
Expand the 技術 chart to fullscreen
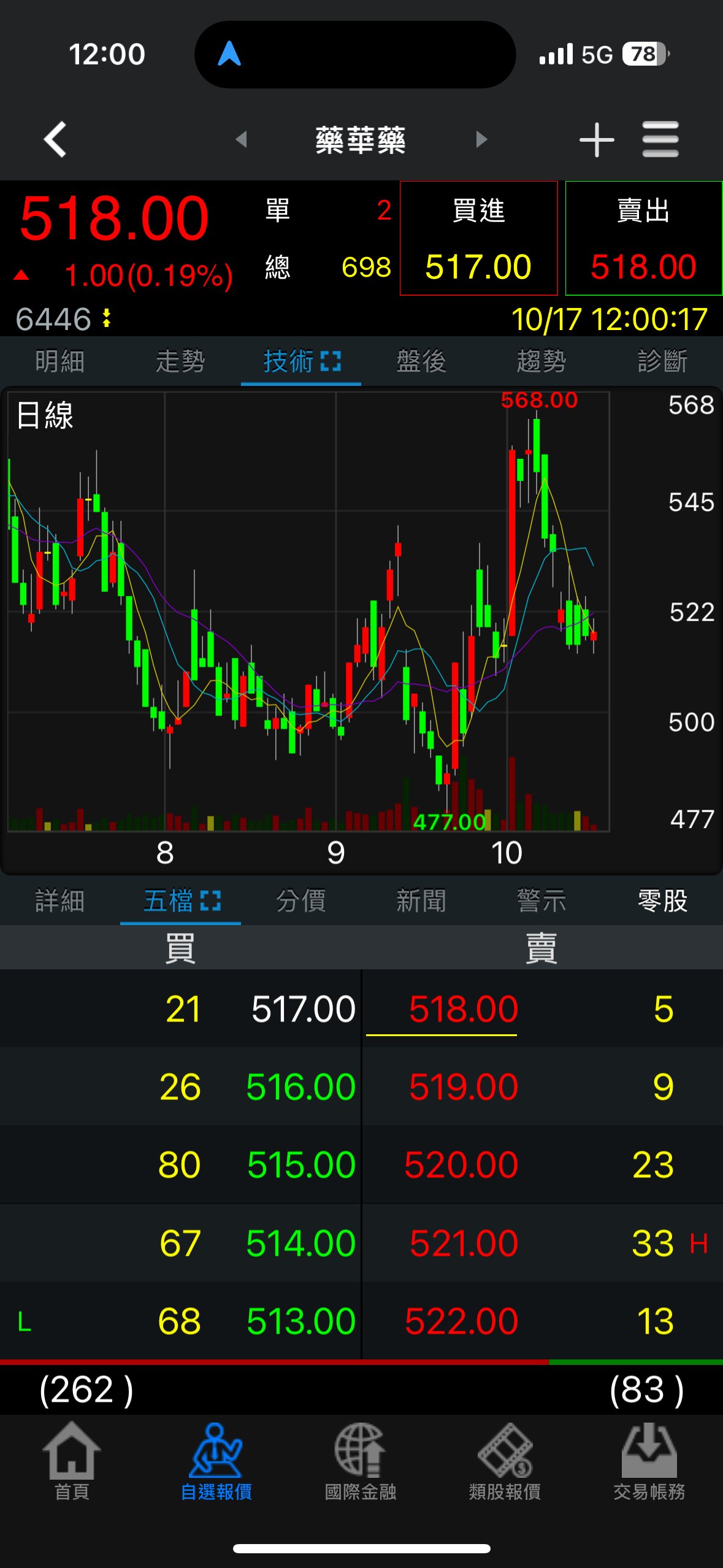pyautogui.click(x=331, y=361)
